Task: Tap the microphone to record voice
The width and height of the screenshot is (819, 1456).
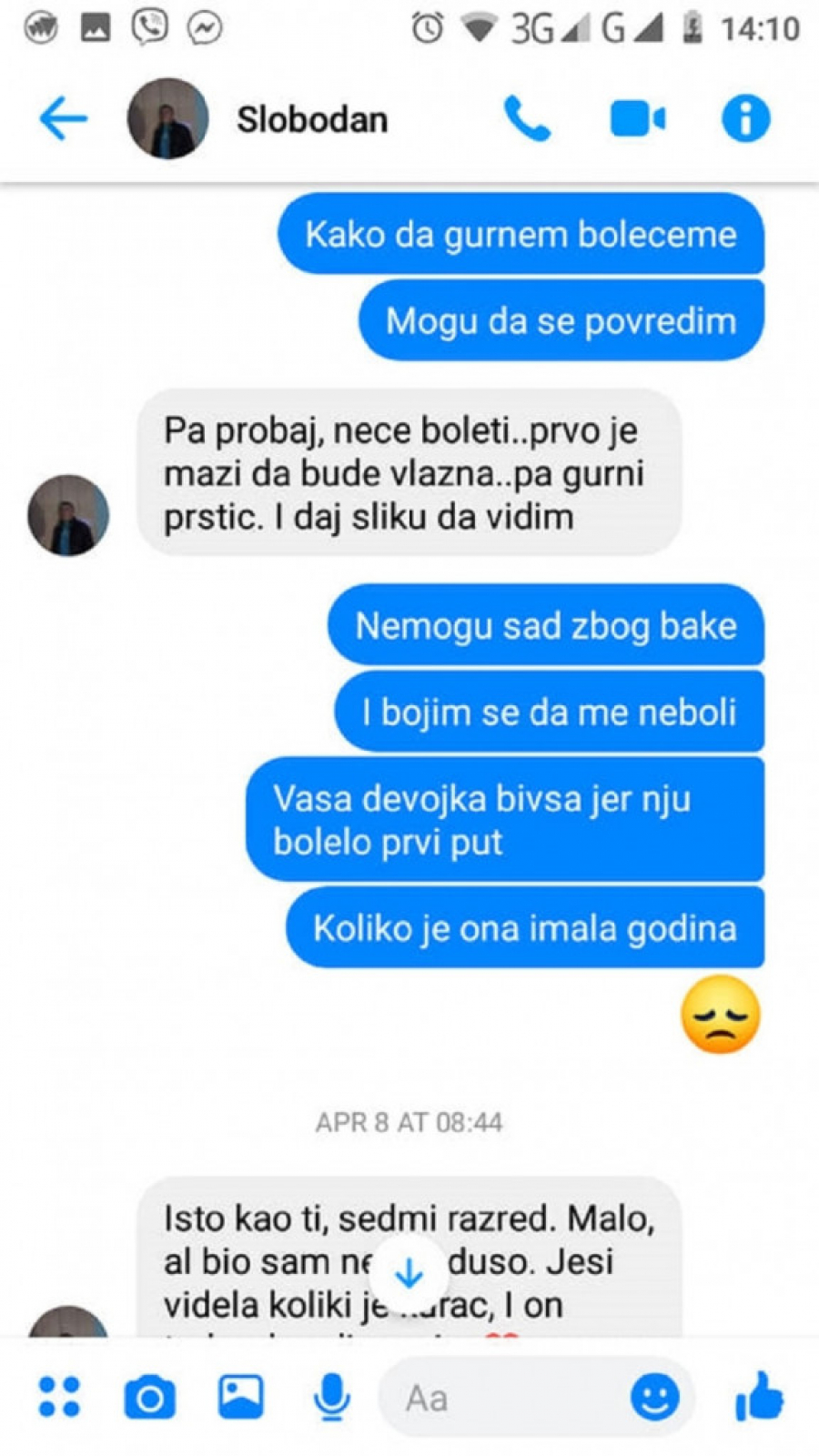Action: tap(331, 1397)
